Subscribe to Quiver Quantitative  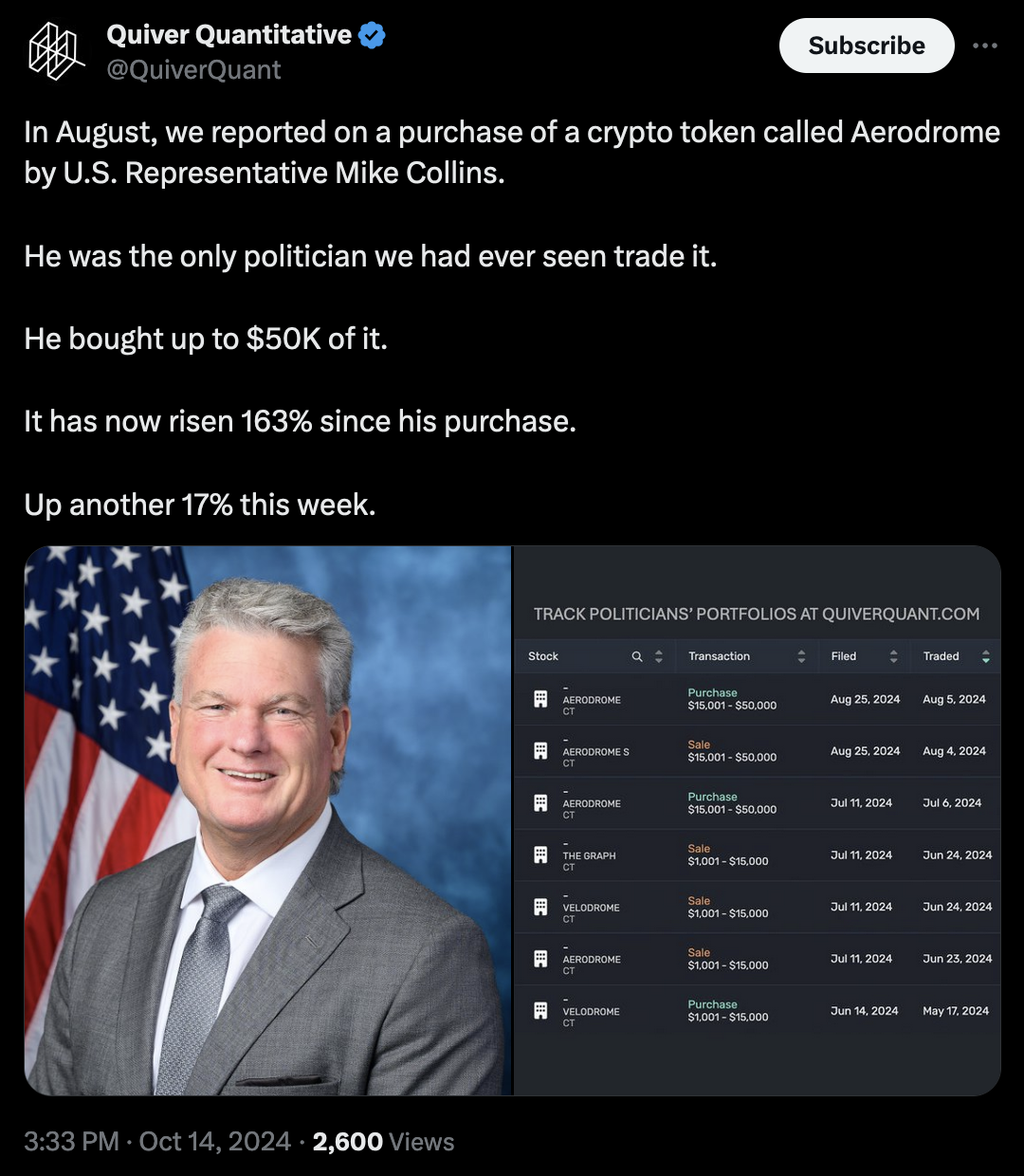pyautogui.click(x=866, y=46)
